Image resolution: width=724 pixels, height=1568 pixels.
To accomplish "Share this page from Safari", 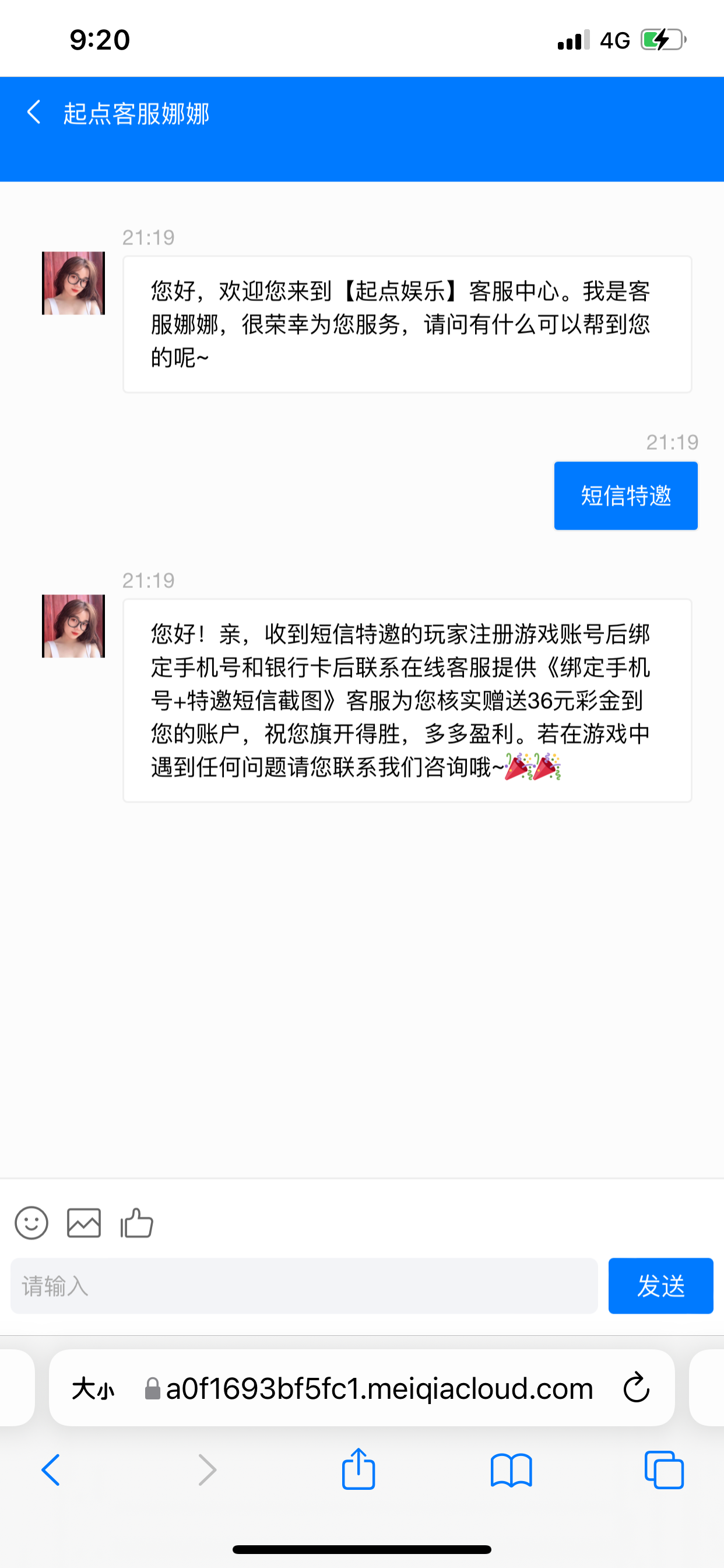I will point(359,1469).
